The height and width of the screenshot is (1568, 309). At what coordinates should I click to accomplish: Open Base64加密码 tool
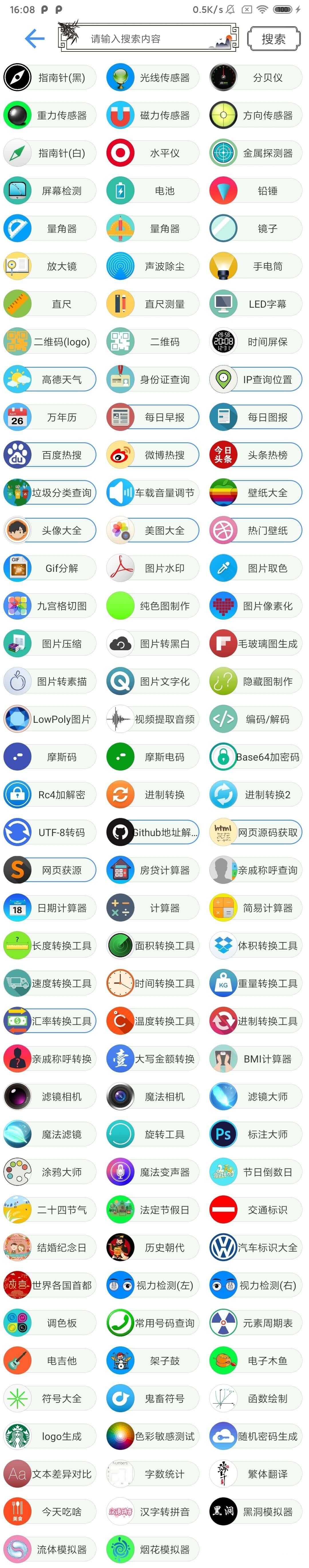[x=255, y=757]
